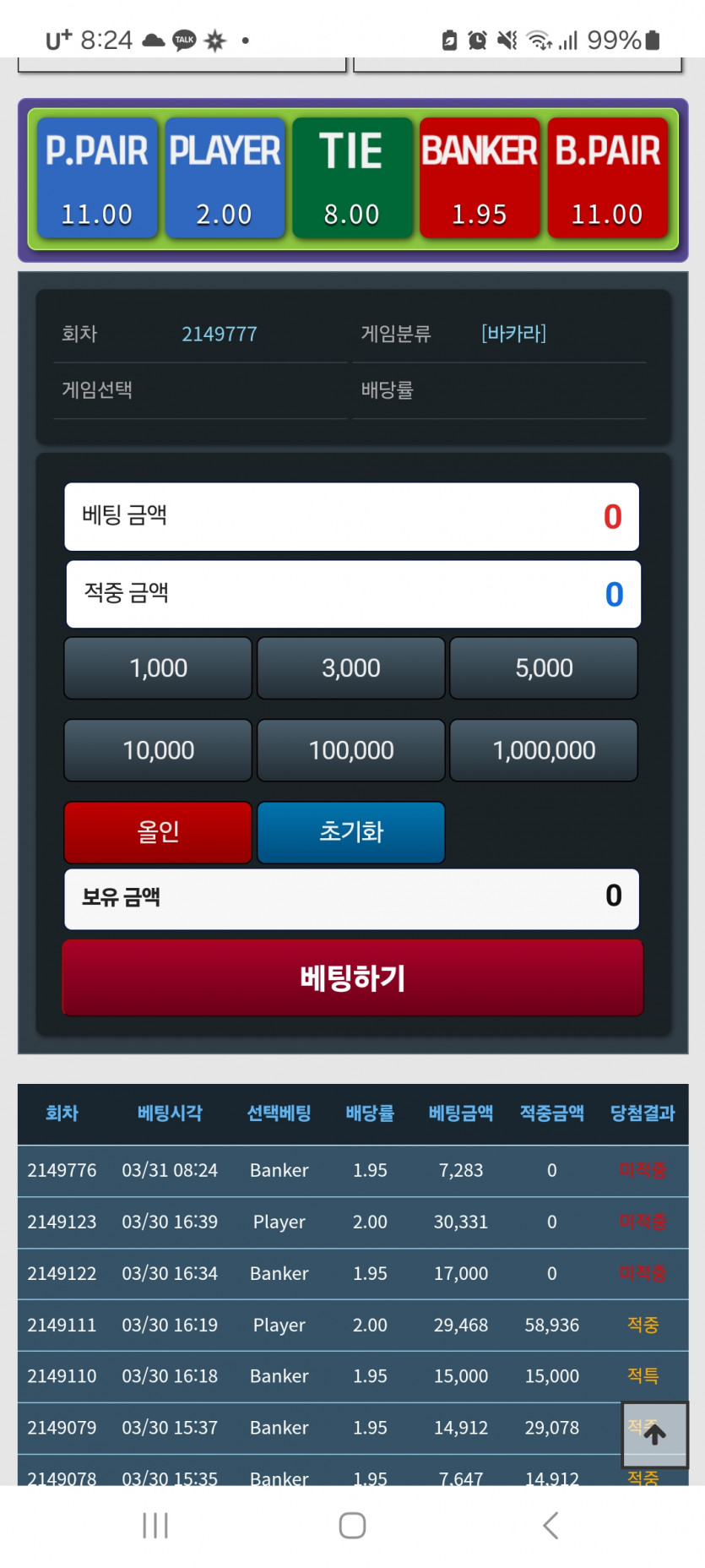The width and height of the screenshot is (705, 1568).
Task: Add 3,000 to the bet amount
Action: [351, 668]
